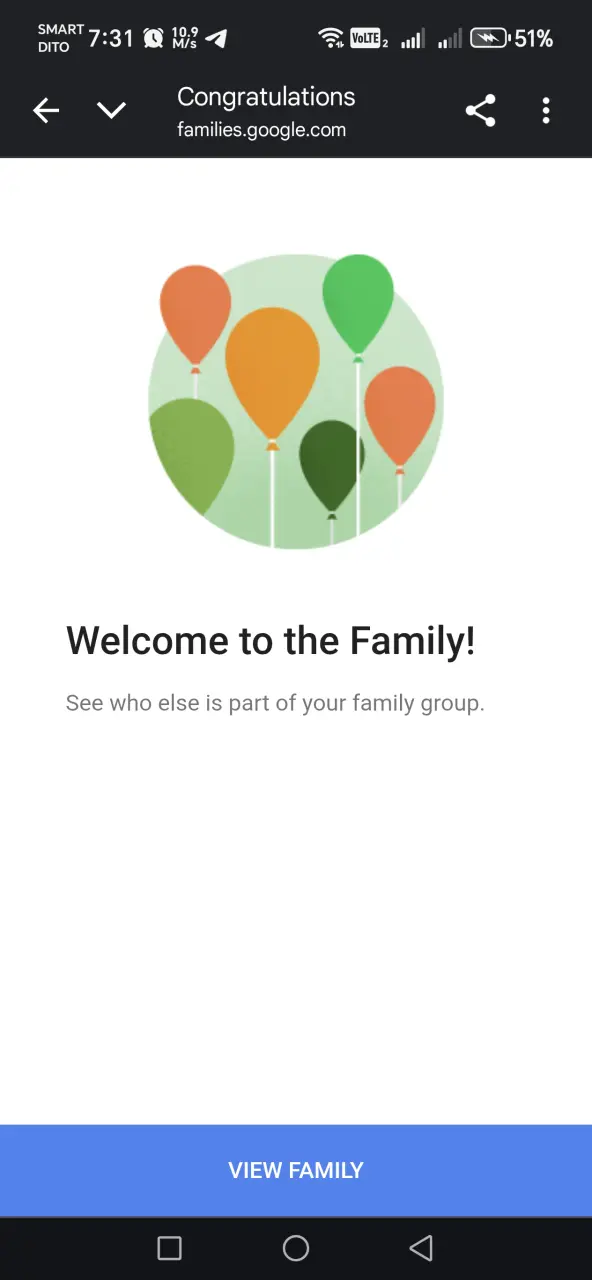Go to the system home screen
This screenshot has height=1280, width=592.
[296, 1248]
